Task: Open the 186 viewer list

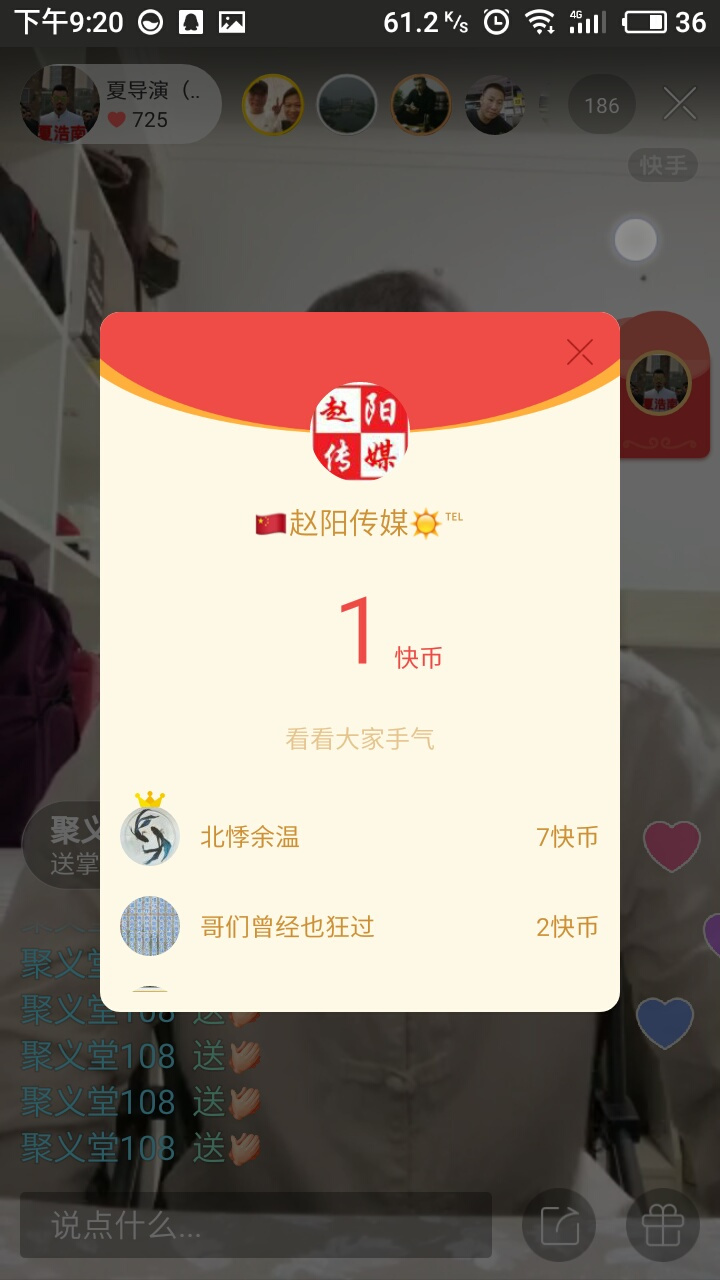Action: 600,104
